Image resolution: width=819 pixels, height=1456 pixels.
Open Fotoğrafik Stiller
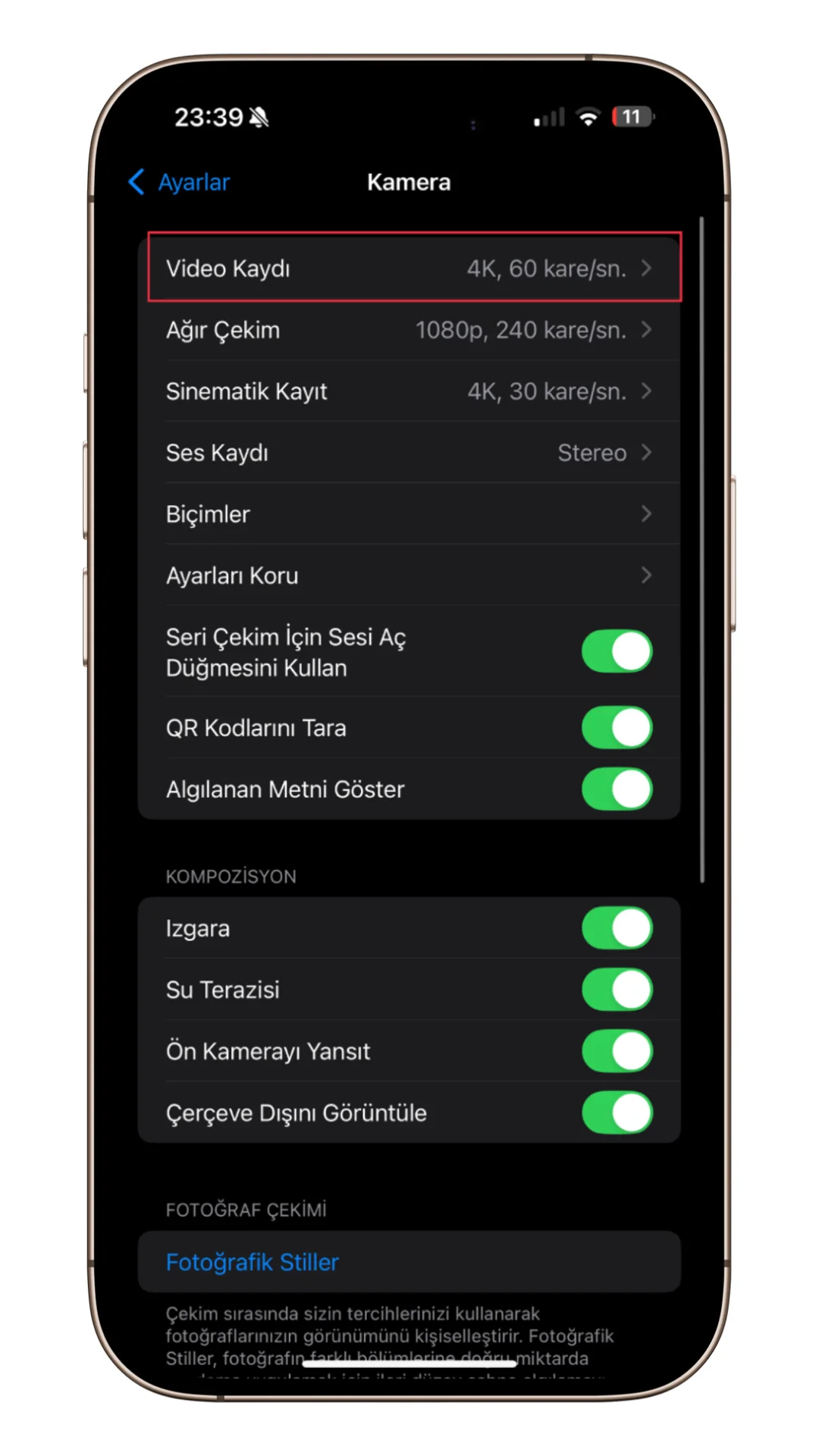pos(253,1262)
